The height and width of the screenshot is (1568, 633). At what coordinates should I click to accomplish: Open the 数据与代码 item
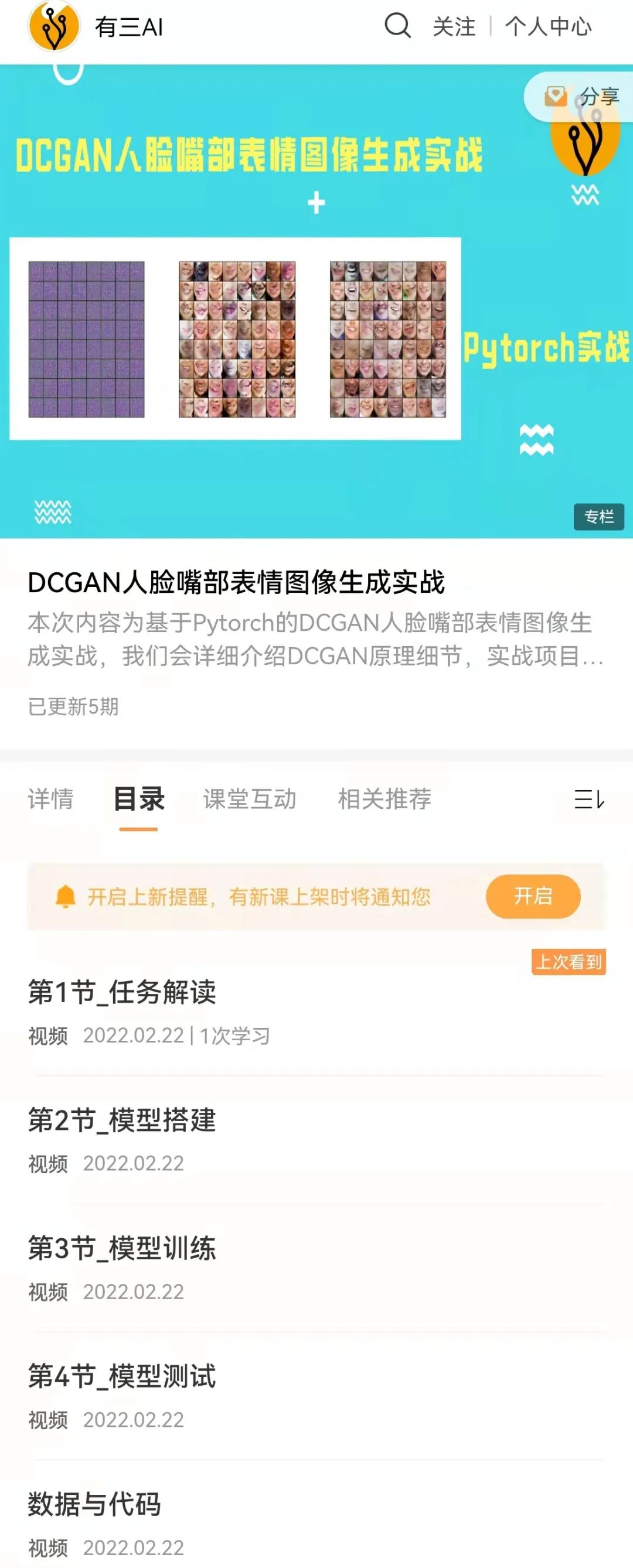pyautogui.click(x=94, y=1505)
